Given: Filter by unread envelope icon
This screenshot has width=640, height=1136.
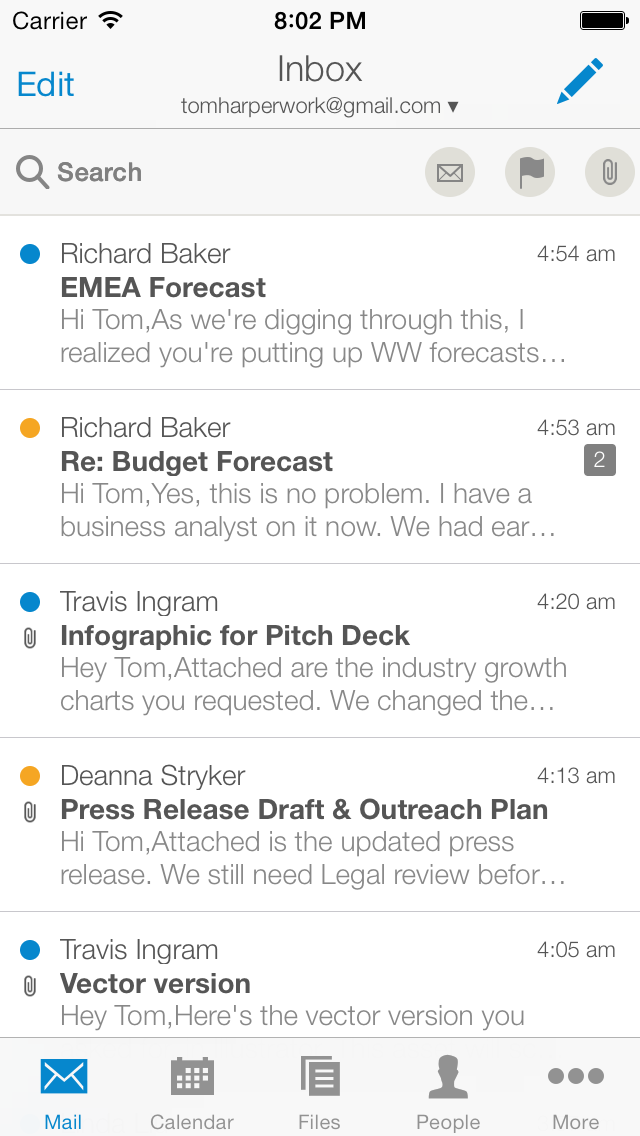Looking at the screenshot, I should pyautogui.click(x=450, y=173).
